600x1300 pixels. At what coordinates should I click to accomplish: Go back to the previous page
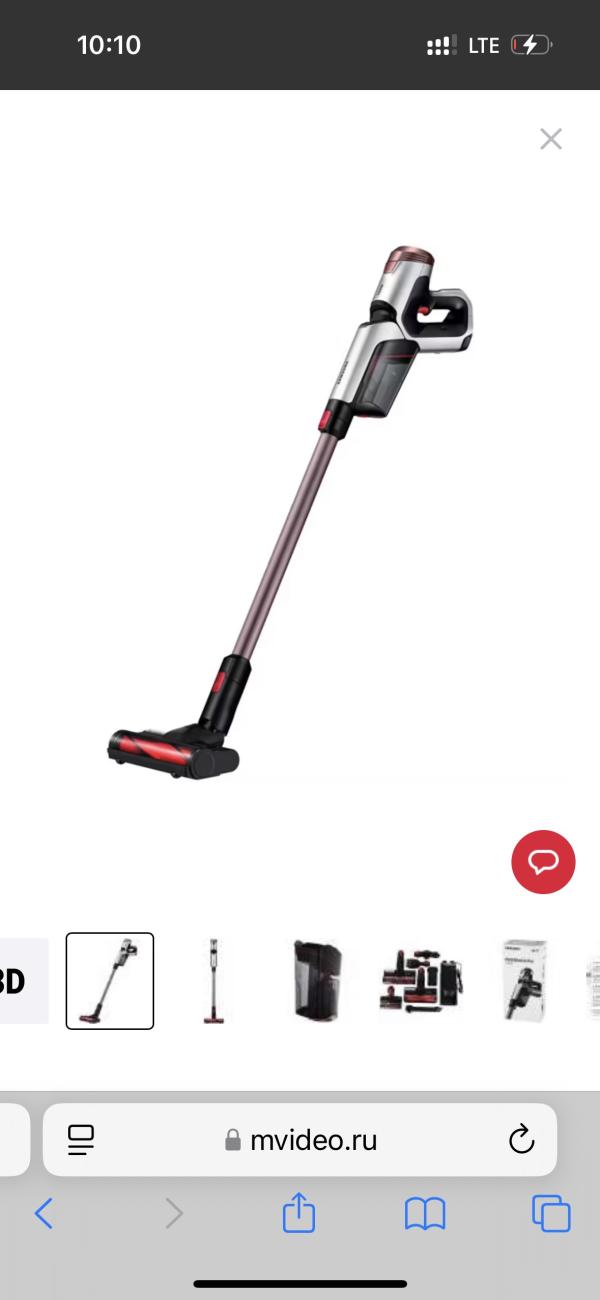pyautogui.click(x=43, y=1214)
